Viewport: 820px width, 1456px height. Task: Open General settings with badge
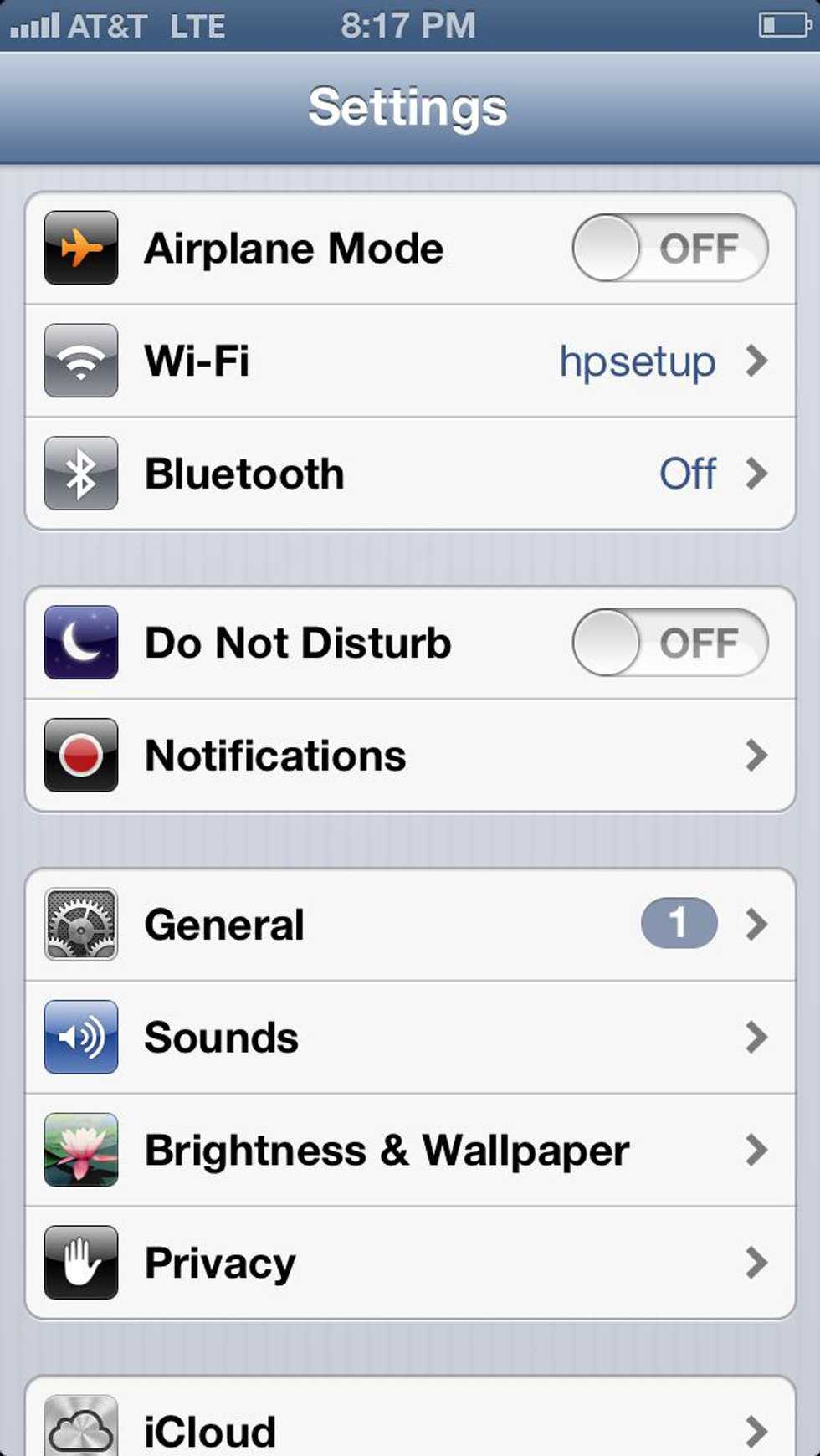(x=410, y=925)
